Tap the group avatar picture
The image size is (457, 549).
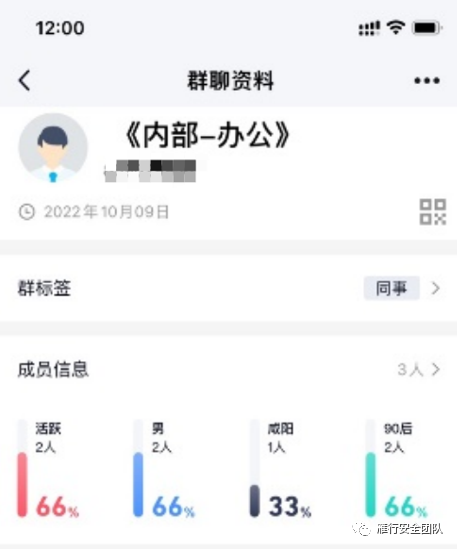click(x=53, y=148)
